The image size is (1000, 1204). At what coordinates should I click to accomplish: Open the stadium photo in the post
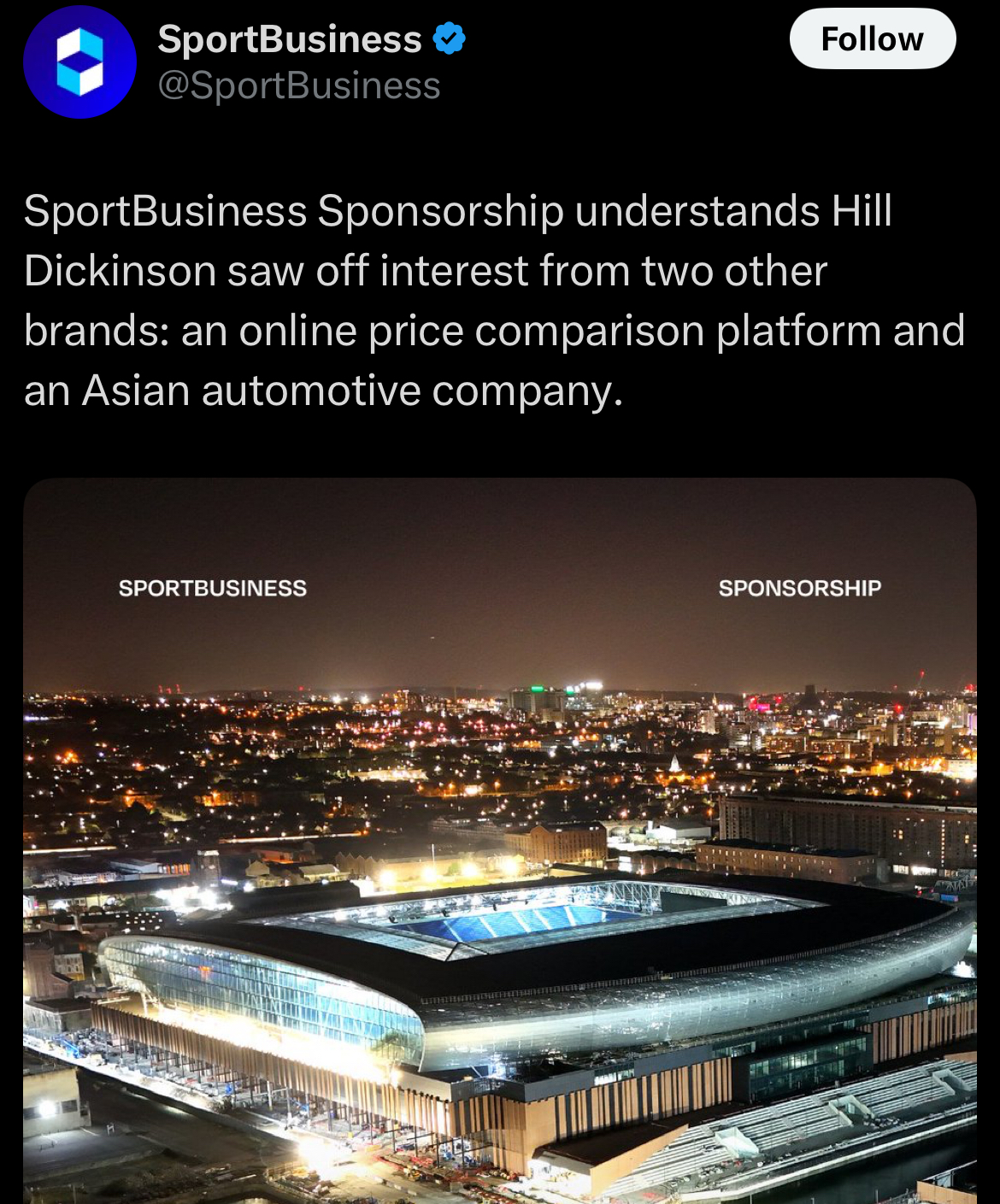500,855
